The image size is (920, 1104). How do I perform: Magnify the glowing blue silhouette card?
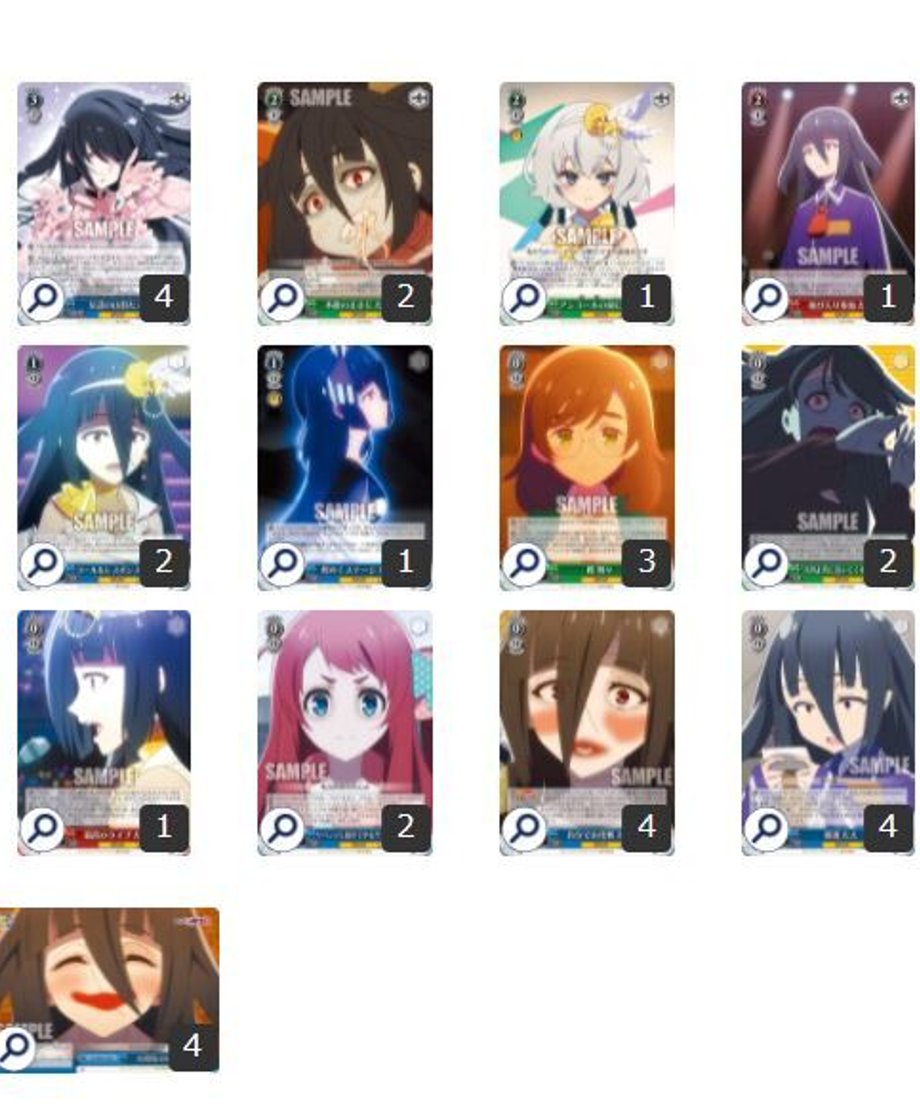[x=282, y=564]
